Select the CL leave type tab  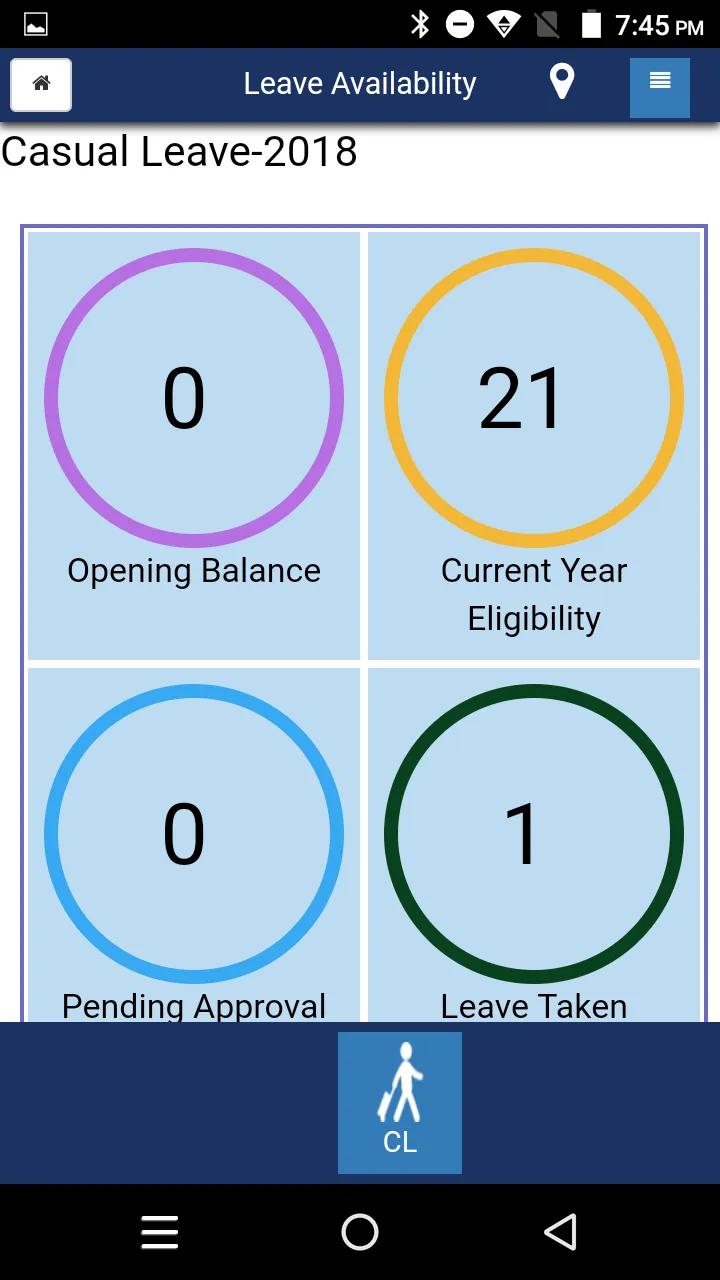tap(400, 1102)
